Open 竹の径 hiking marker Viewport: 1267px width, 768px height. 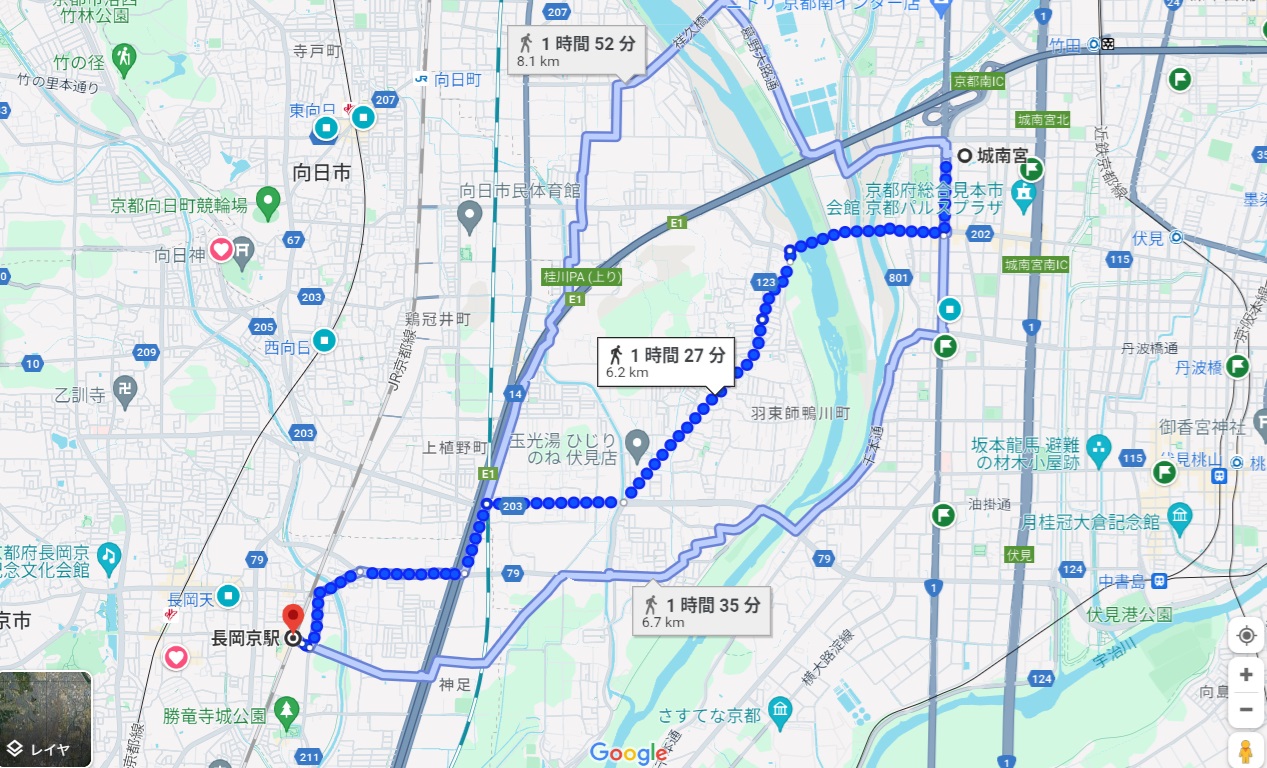pos(124,56)
